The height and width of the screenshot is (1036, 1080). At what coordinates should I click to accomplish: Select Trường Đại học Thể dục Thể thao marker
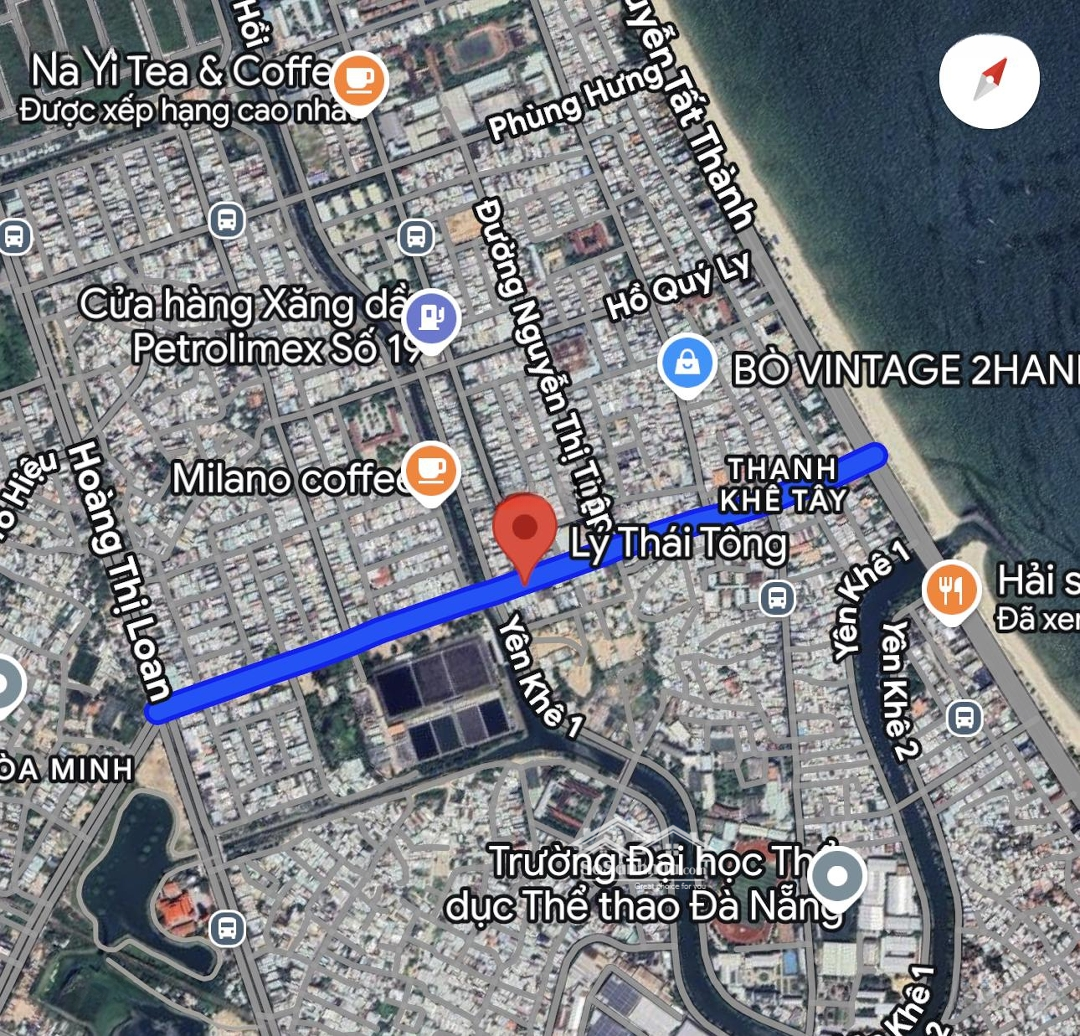click(x=837, y=878)
